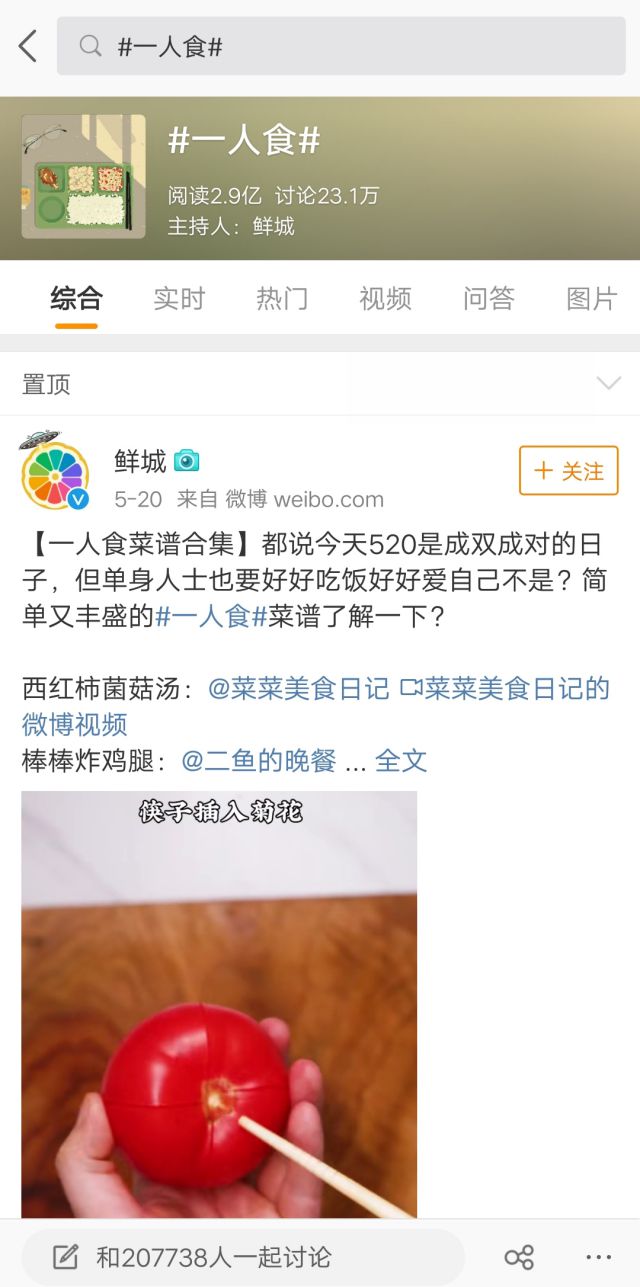
Task: Open the 视频 tab
Action: 385,298
